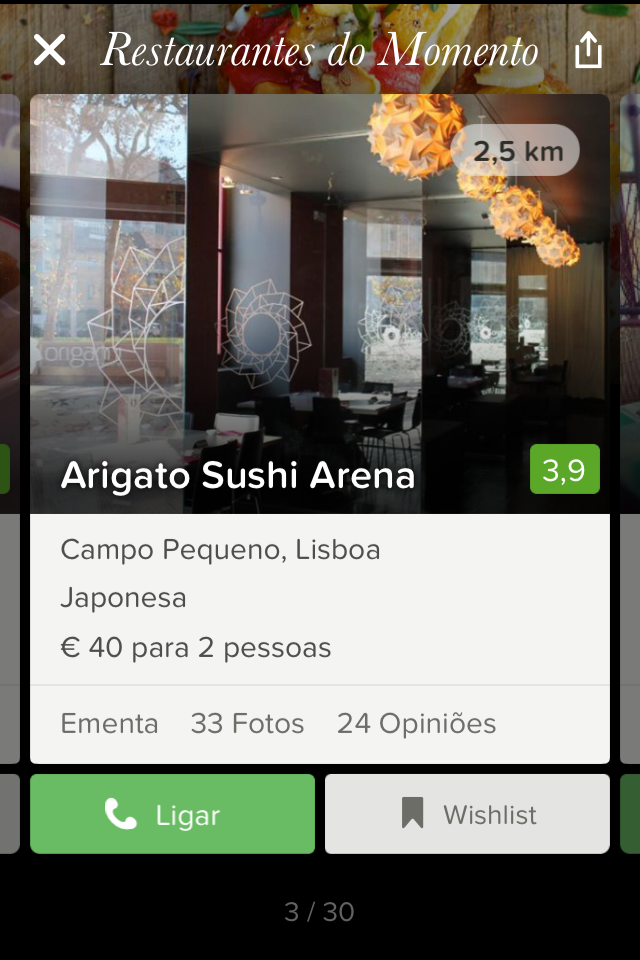Read the 24 Opiniões
This screenshot has height=960, width=640.
point(416,723)
